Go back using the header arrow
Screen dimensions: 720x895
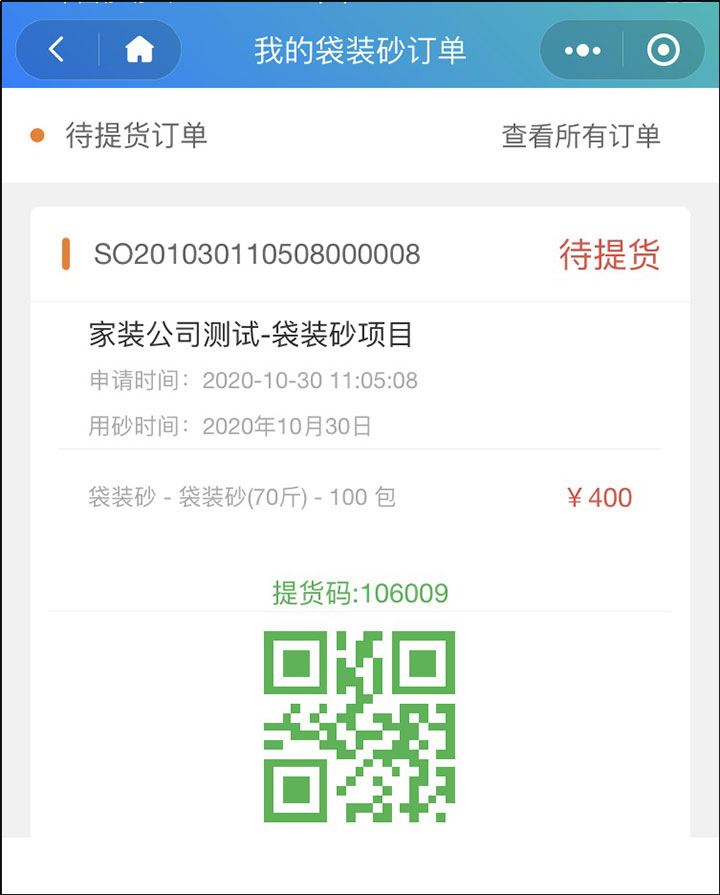(x=57, y=50)
